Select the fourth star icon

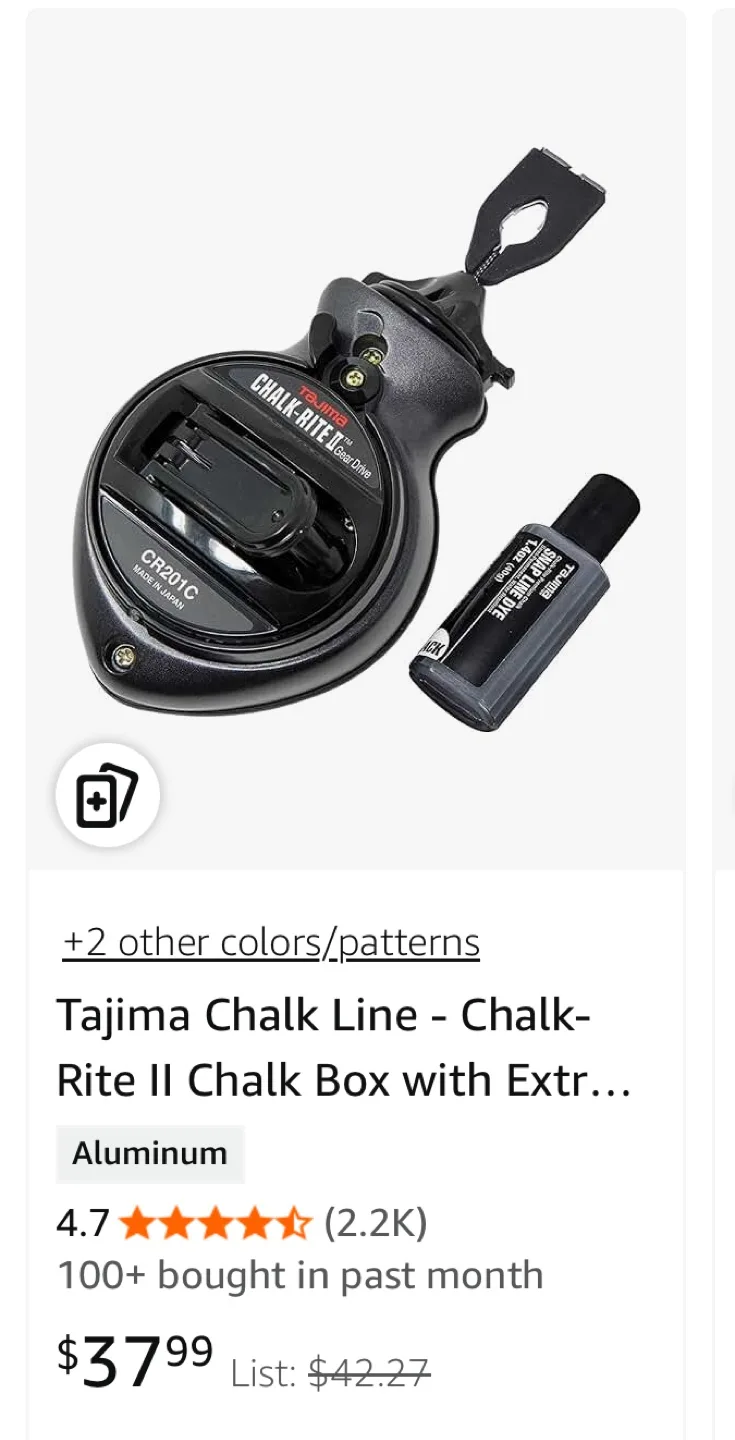point(256,1222)
